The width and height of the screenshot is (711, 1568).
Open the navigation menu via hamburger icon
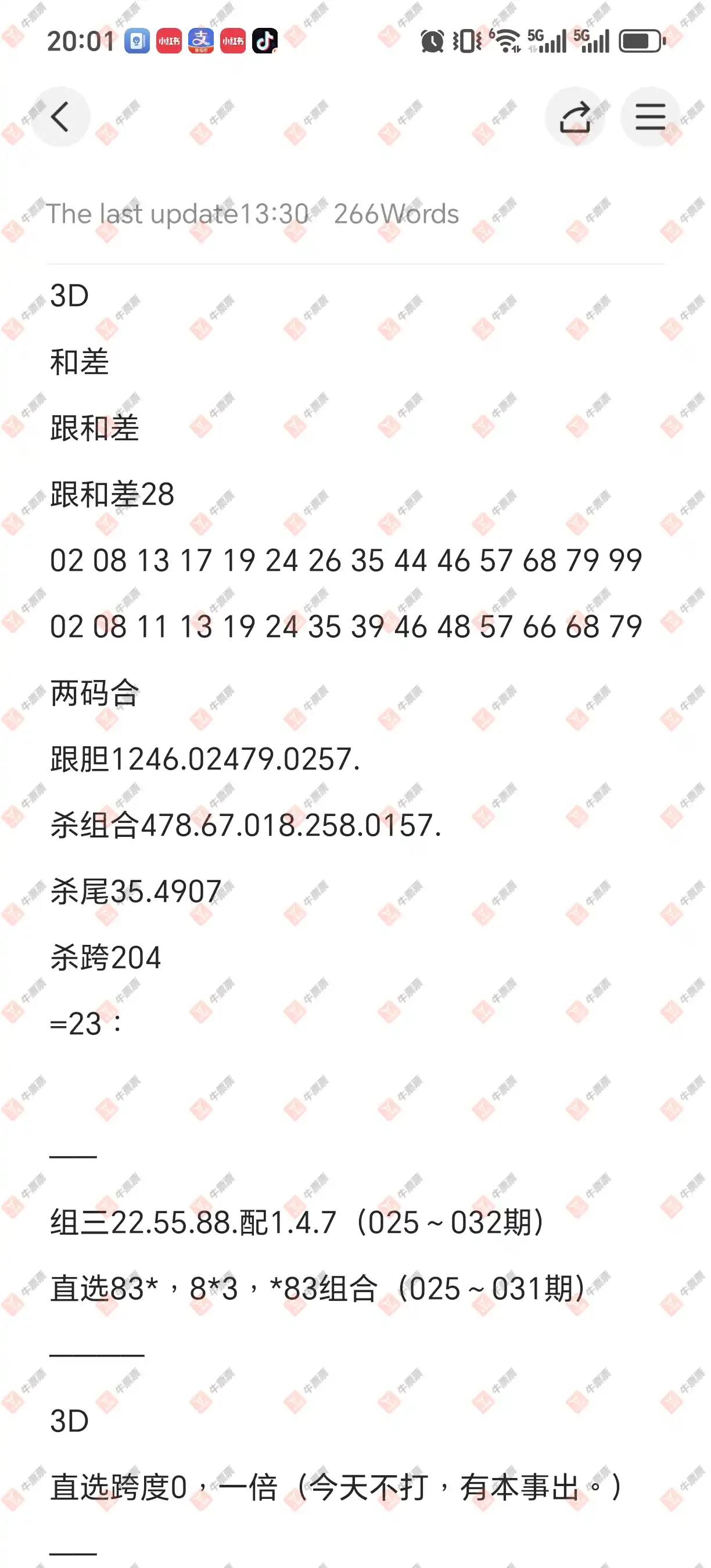point(649,116)
